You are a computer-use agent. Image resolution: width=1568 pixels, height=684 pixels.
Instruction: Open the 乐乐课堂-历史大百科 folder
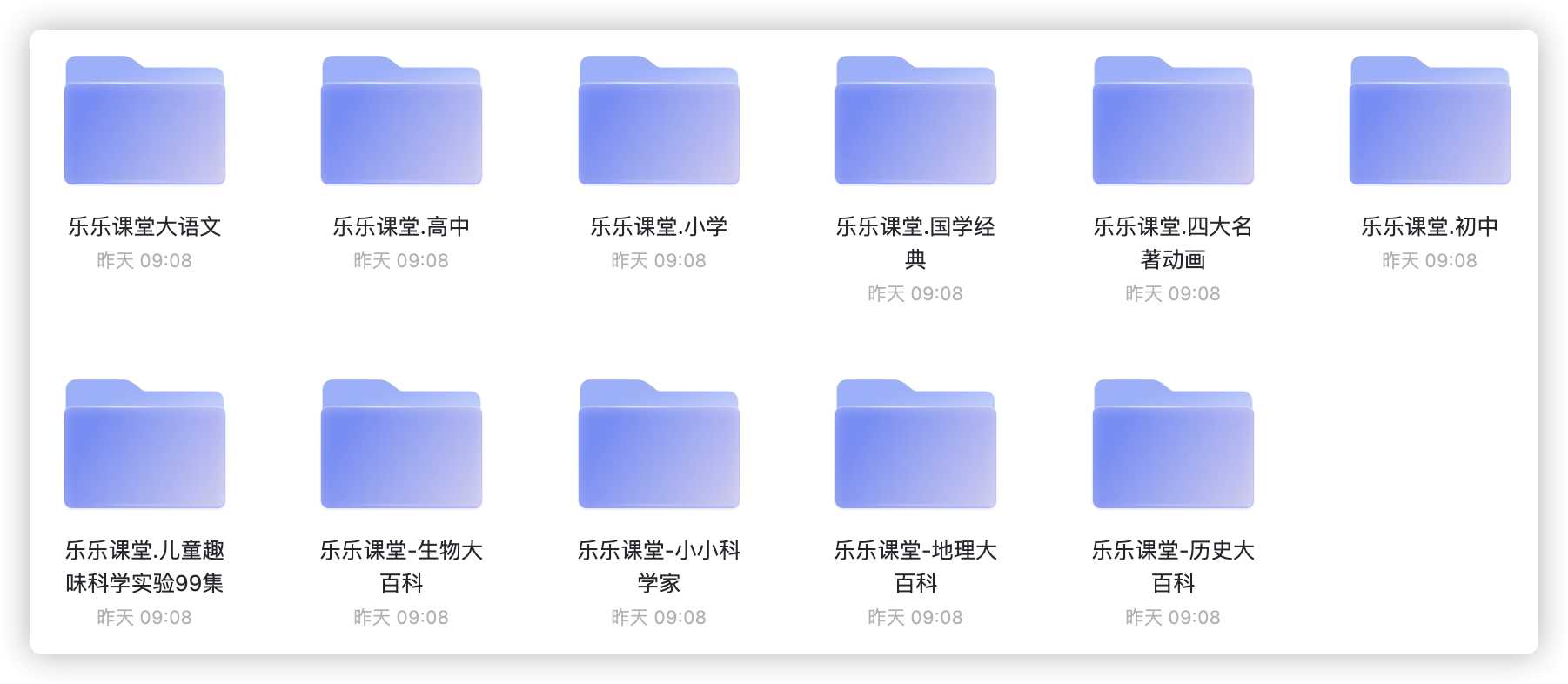[1173, 446]
